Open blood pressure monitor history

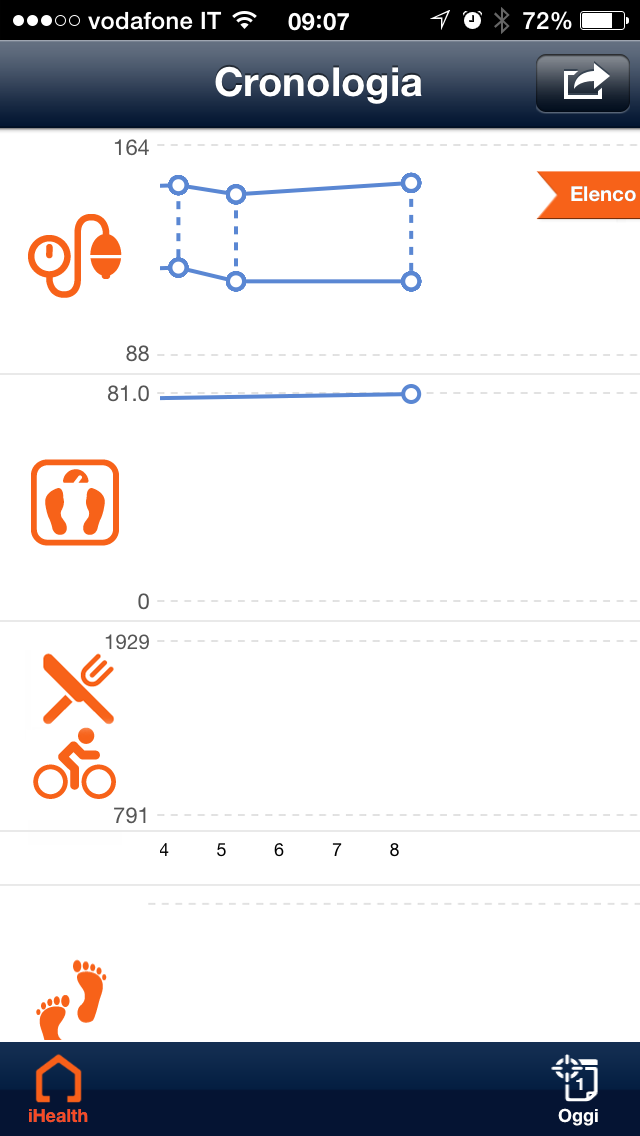pyautogui.click(x=75, y=256)
